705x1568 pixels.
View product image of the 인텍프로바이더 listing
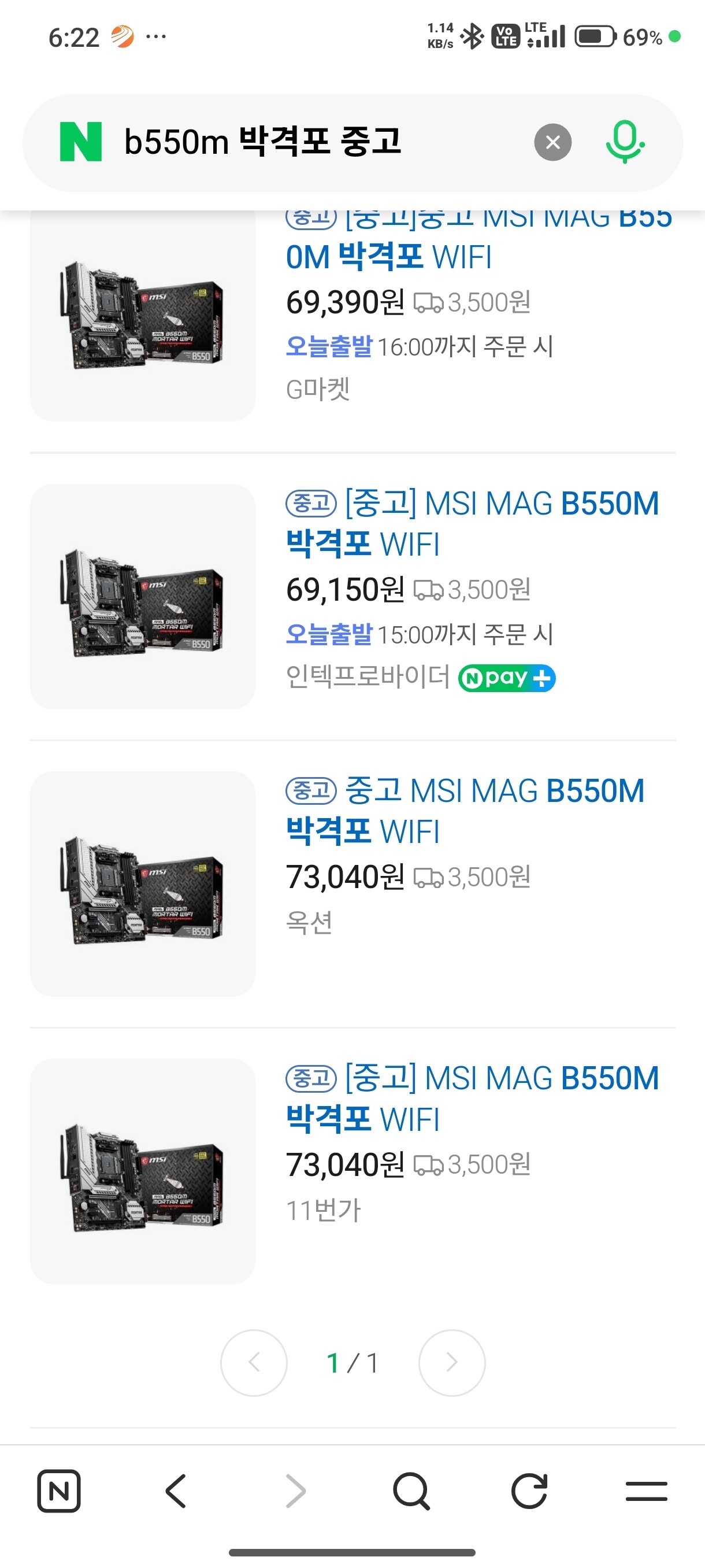142,597
